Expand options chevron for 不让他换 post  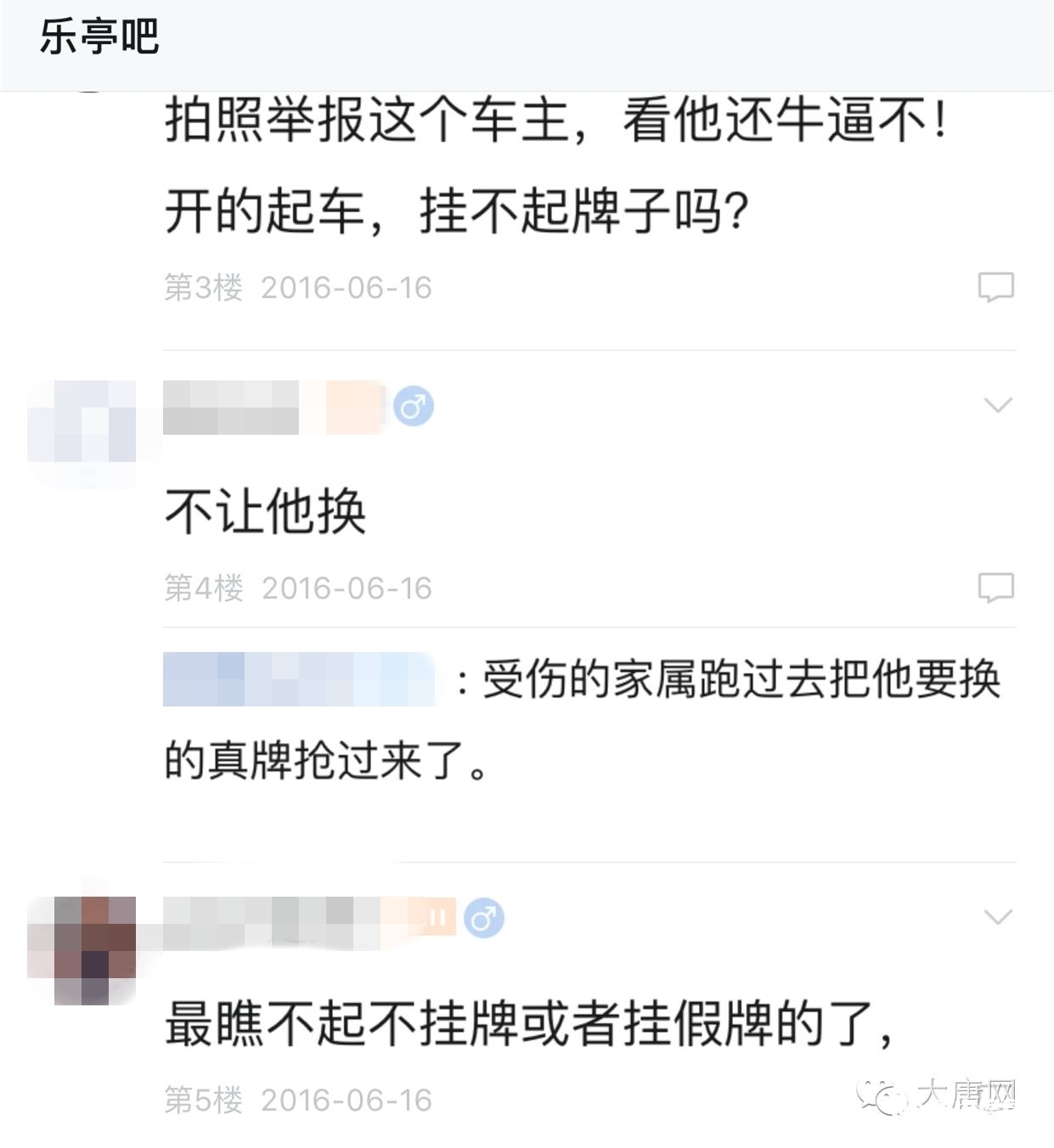pyautogui.click(x=998, y=405)
